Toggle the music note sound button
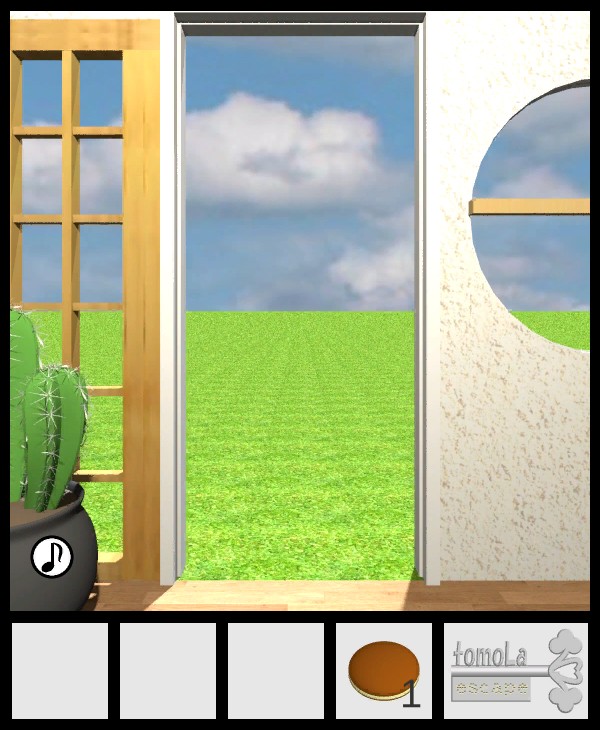Image resolution: width=600 pixels, height=730 pixels. pos(51,557)
